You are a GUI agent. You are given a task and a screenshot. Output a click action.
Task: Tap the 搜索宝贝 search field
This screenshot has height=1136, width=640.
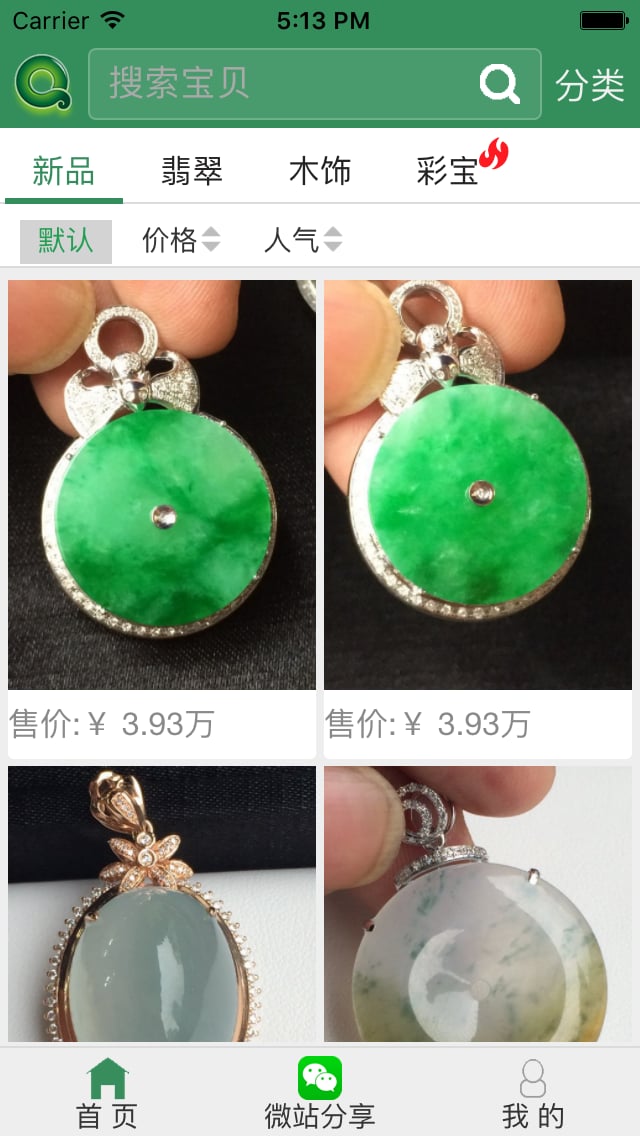280,84
